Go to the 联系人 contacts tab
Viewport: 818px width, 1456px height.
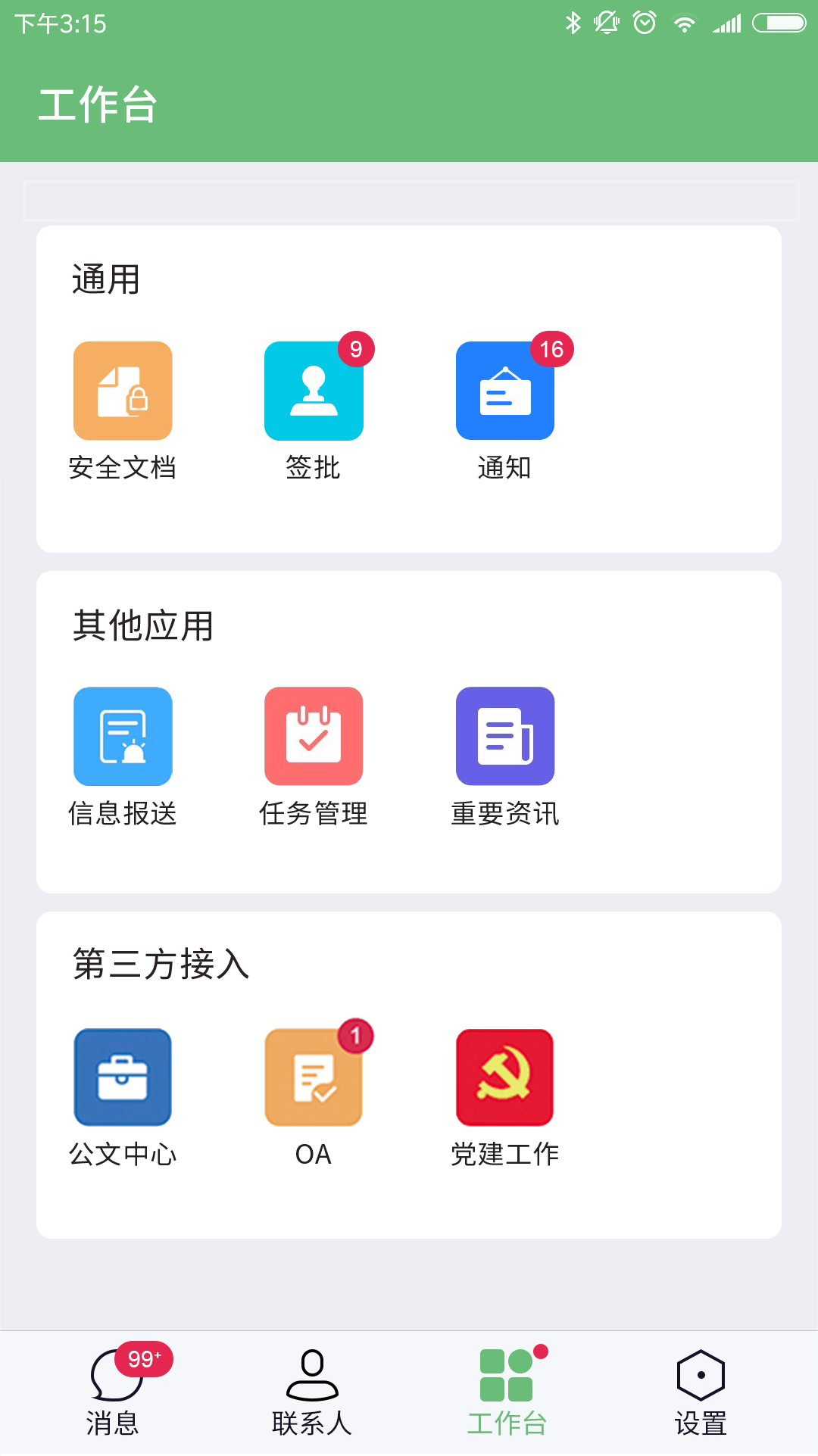pos(312,1392)
